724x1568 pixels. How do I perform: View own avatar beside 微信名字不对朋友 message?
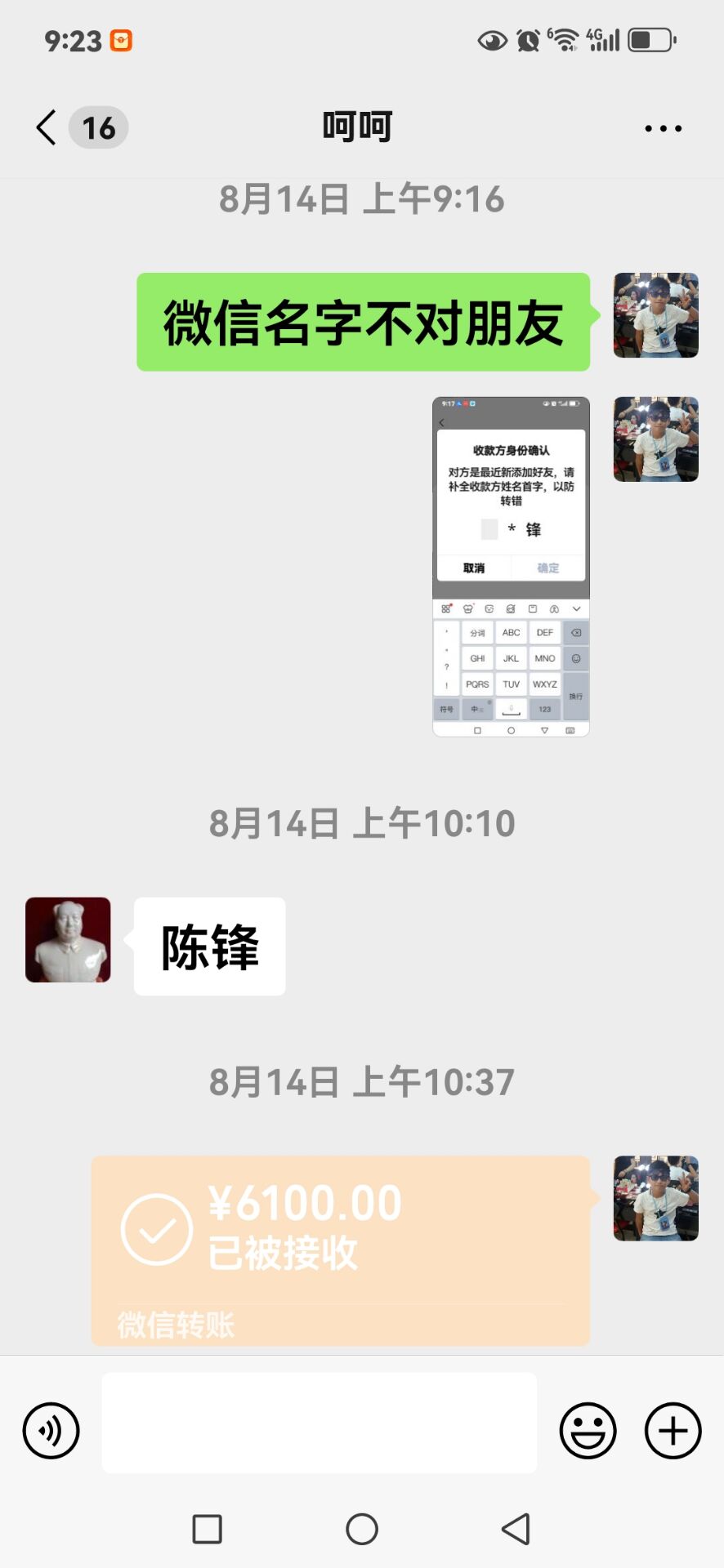coord(656,315)
